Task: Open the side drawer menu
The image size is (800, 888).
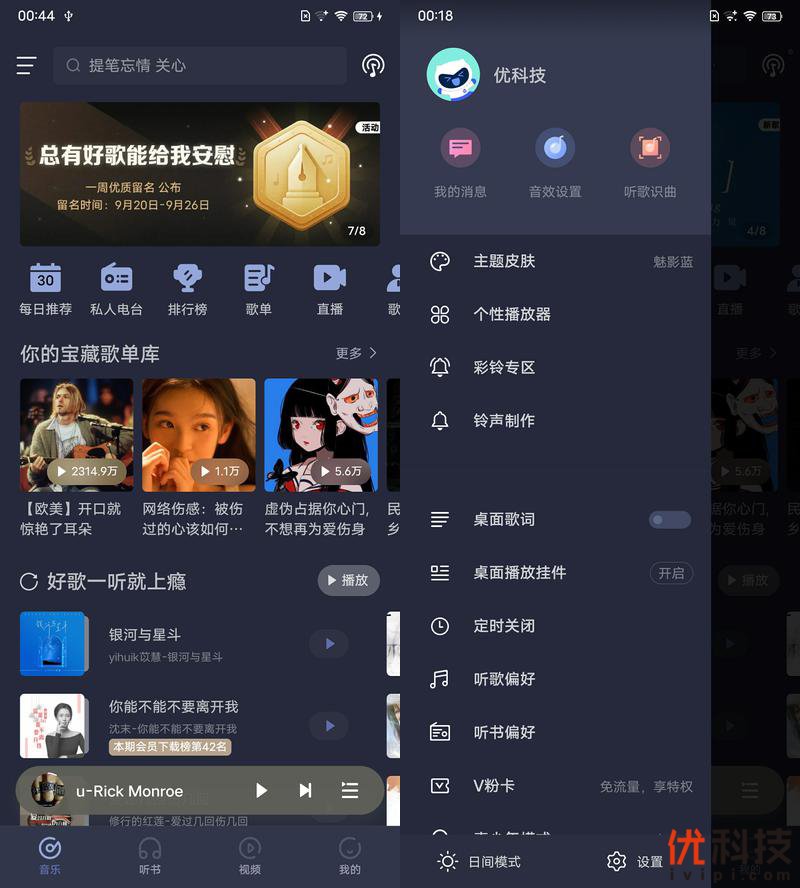Action: coord(27,66)
